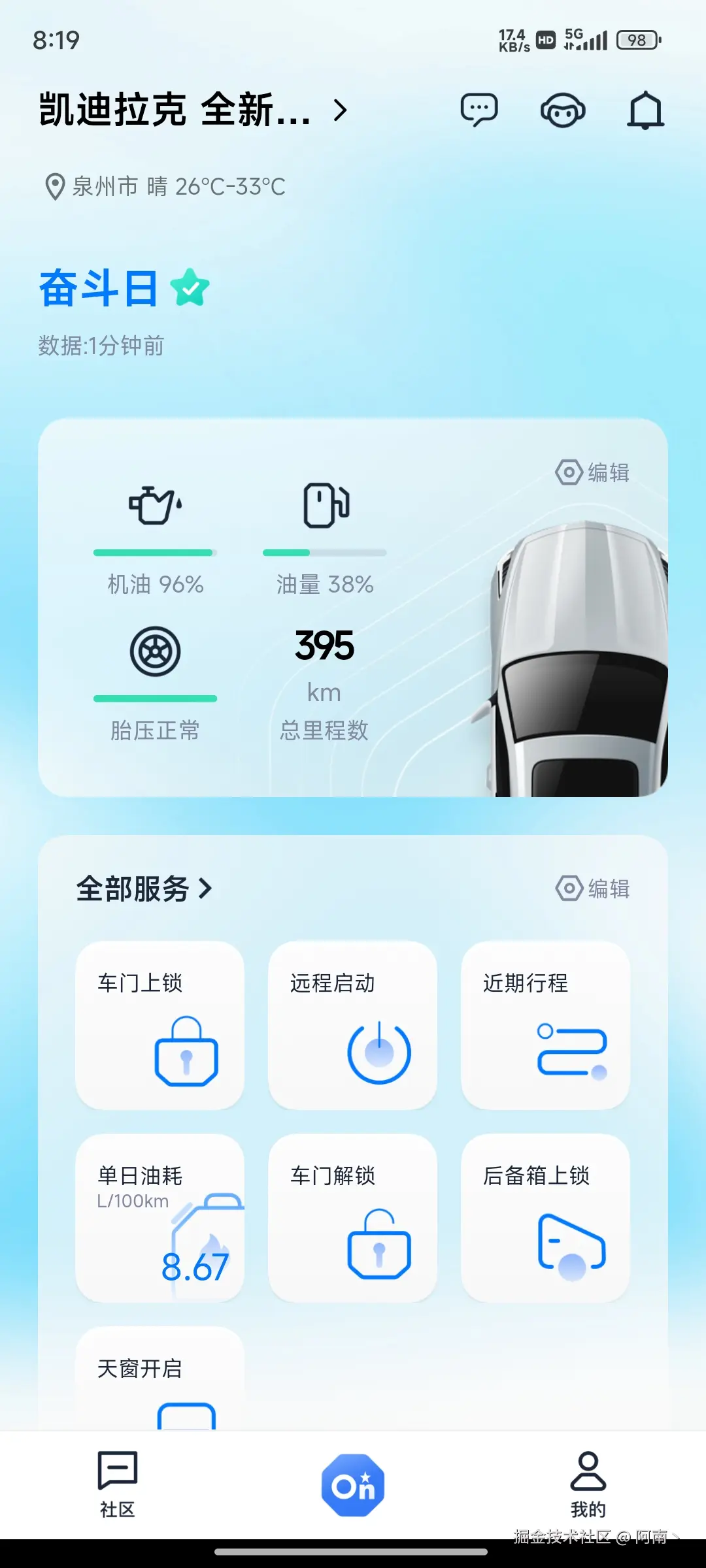Unlock doors with 车门解锁
Viewport: 706px width, 1568px height.
pyautogui.click(x=352, y=1218)
